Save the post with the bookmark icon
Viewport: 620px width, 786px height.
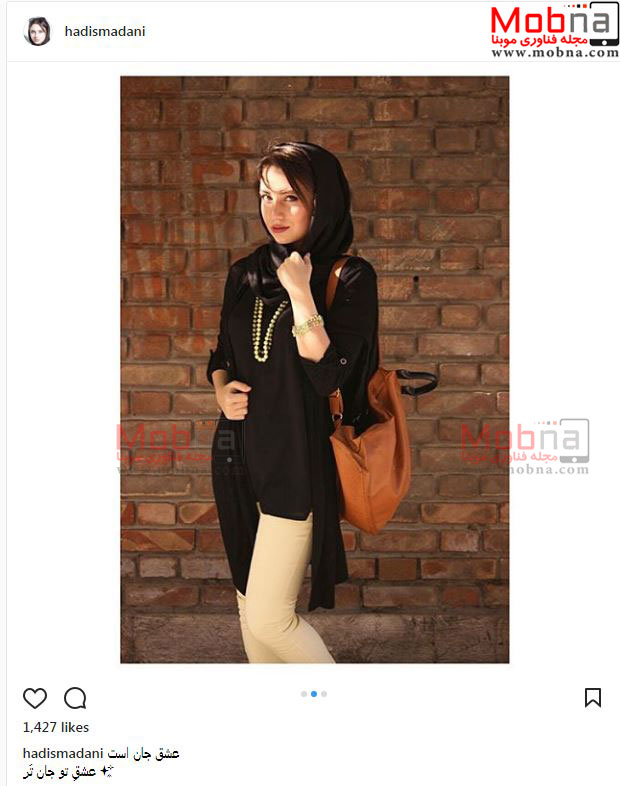(592, 697)
